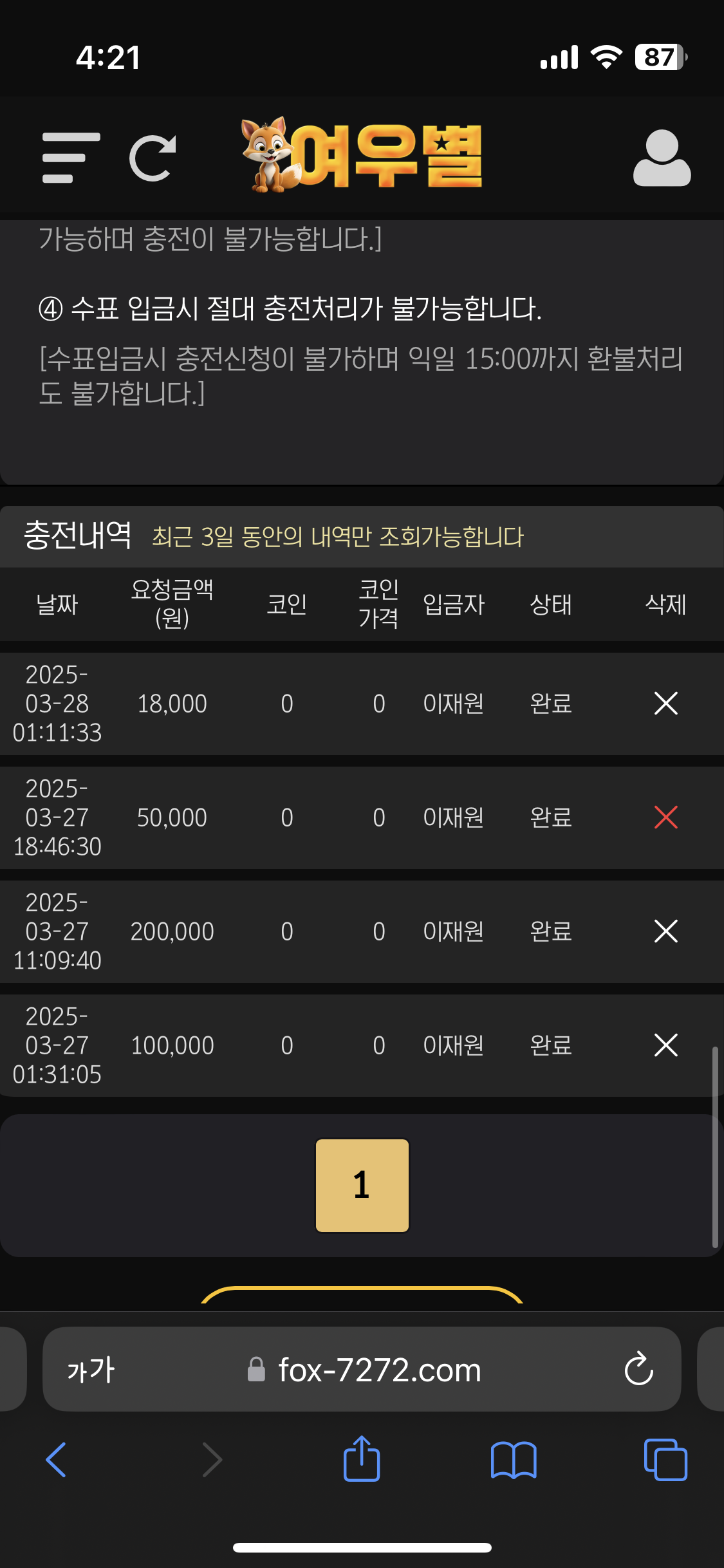This screenshot has height=1568, width=724.
Task: Delete the 18,000 won charge record
Action: pyautogui.click(x=665, y=704)
